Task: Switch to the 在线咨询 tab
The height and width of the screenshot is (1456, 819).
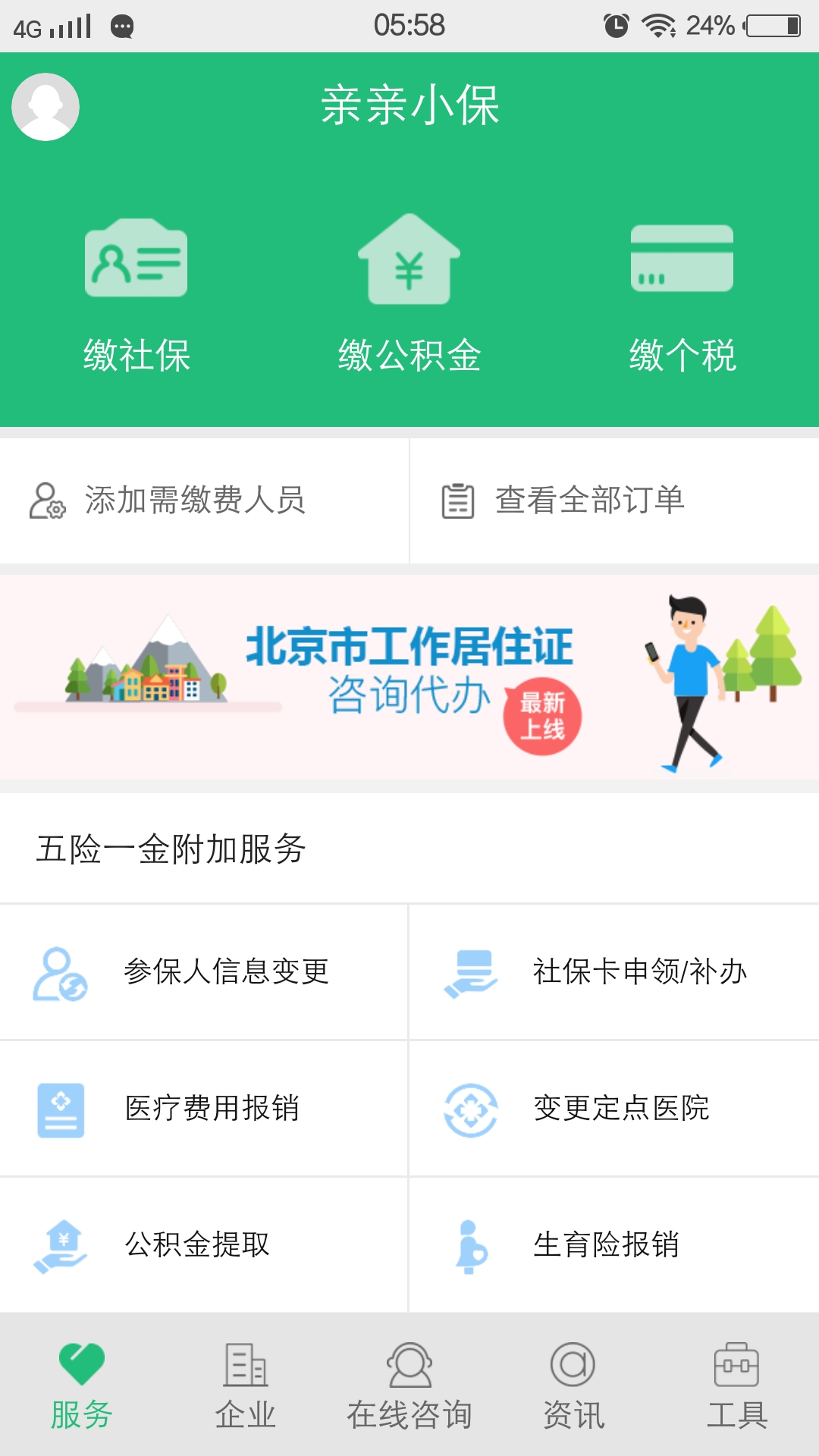Action: [409, 1385]
